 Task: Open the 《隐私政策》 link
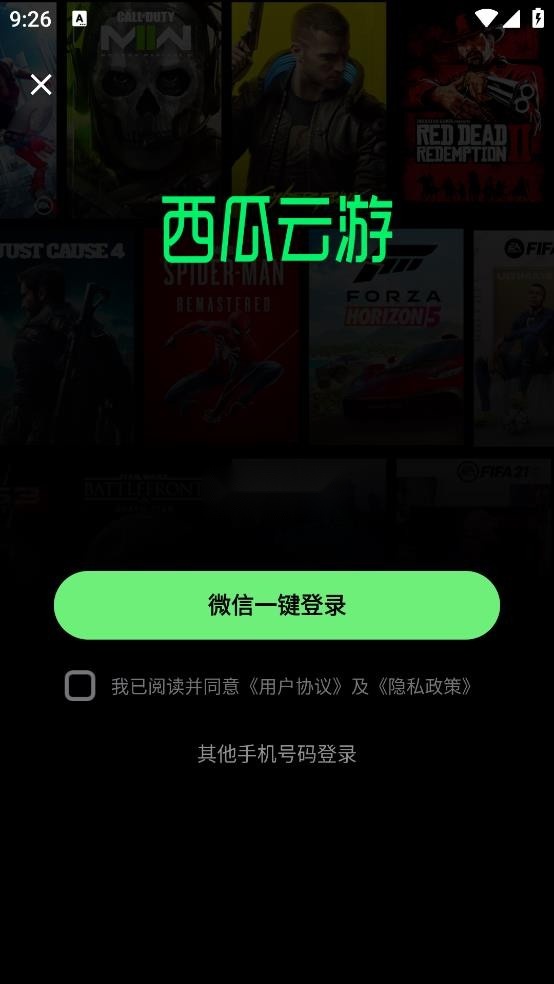(x=422, y=687)
